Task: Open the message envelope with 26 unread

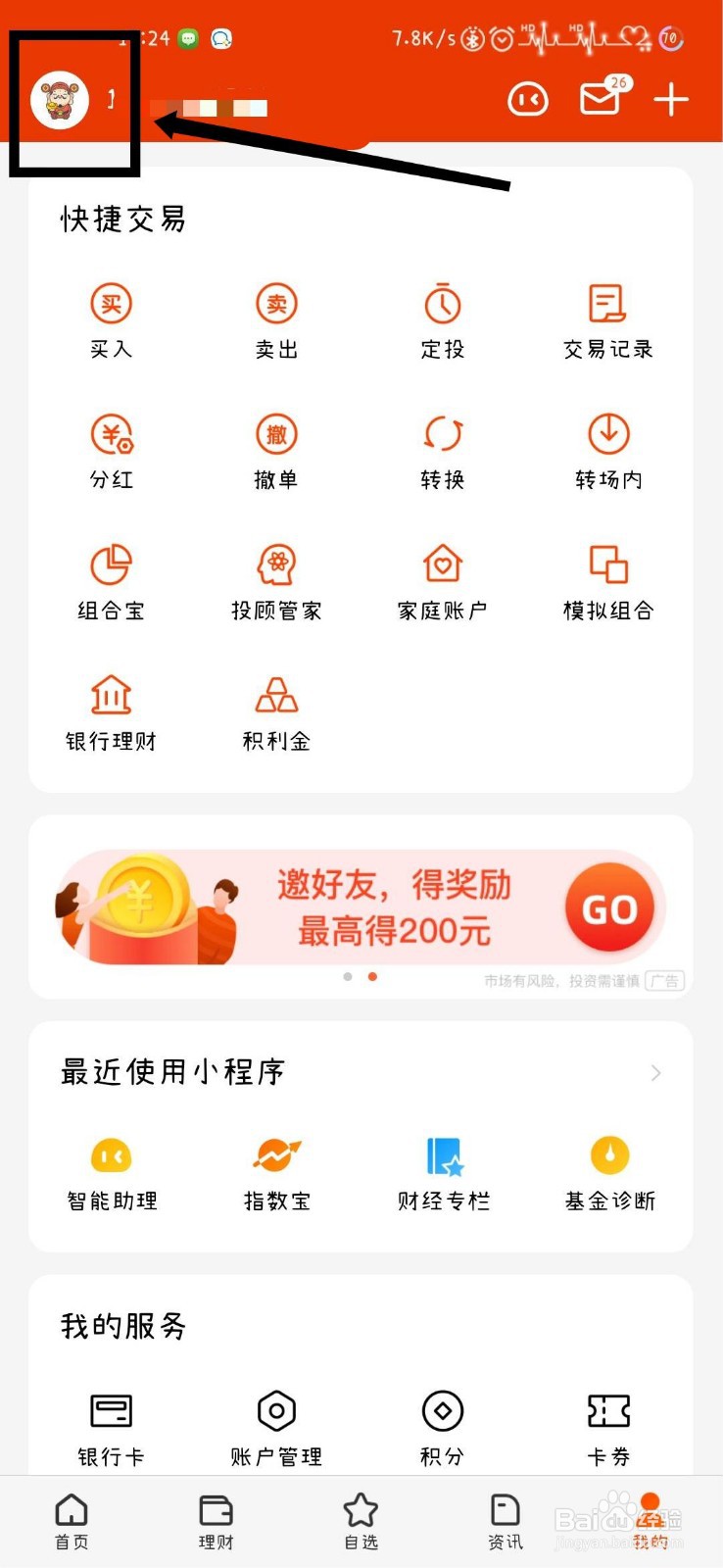Action: [x=601, y=99]
